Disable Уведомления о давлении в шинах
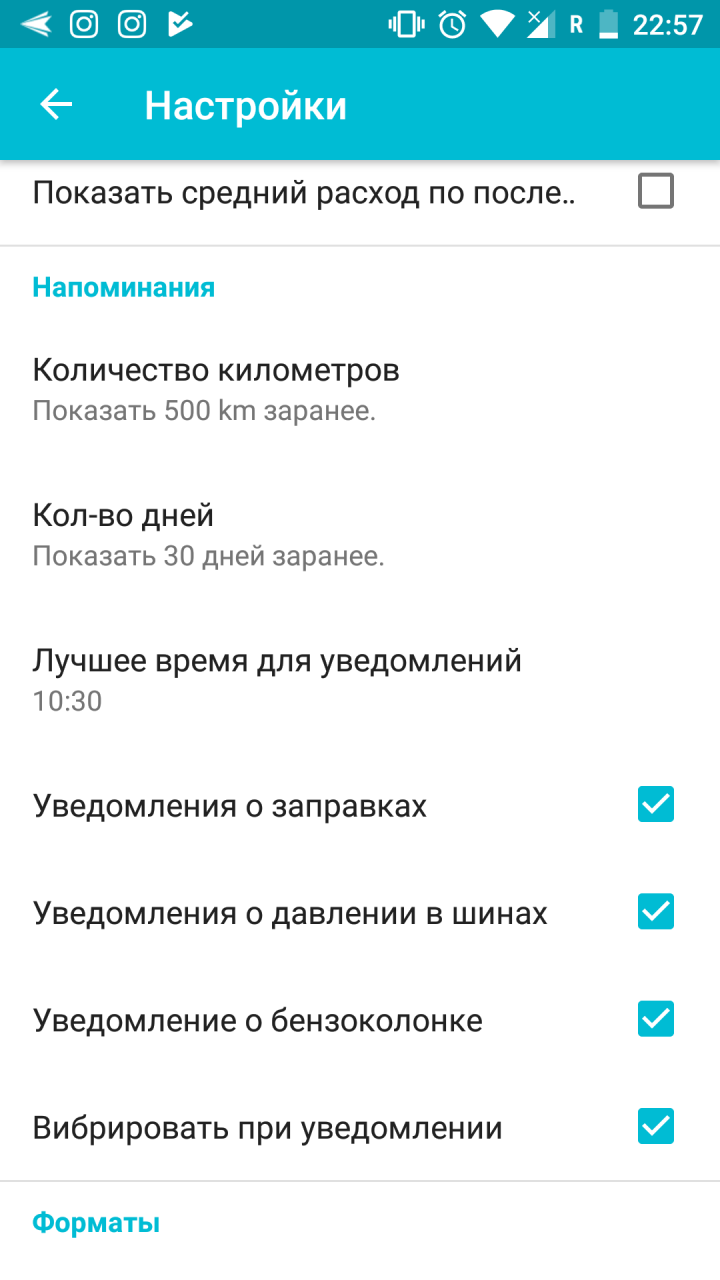This screenshot has width=720, height=1280. 656,912
